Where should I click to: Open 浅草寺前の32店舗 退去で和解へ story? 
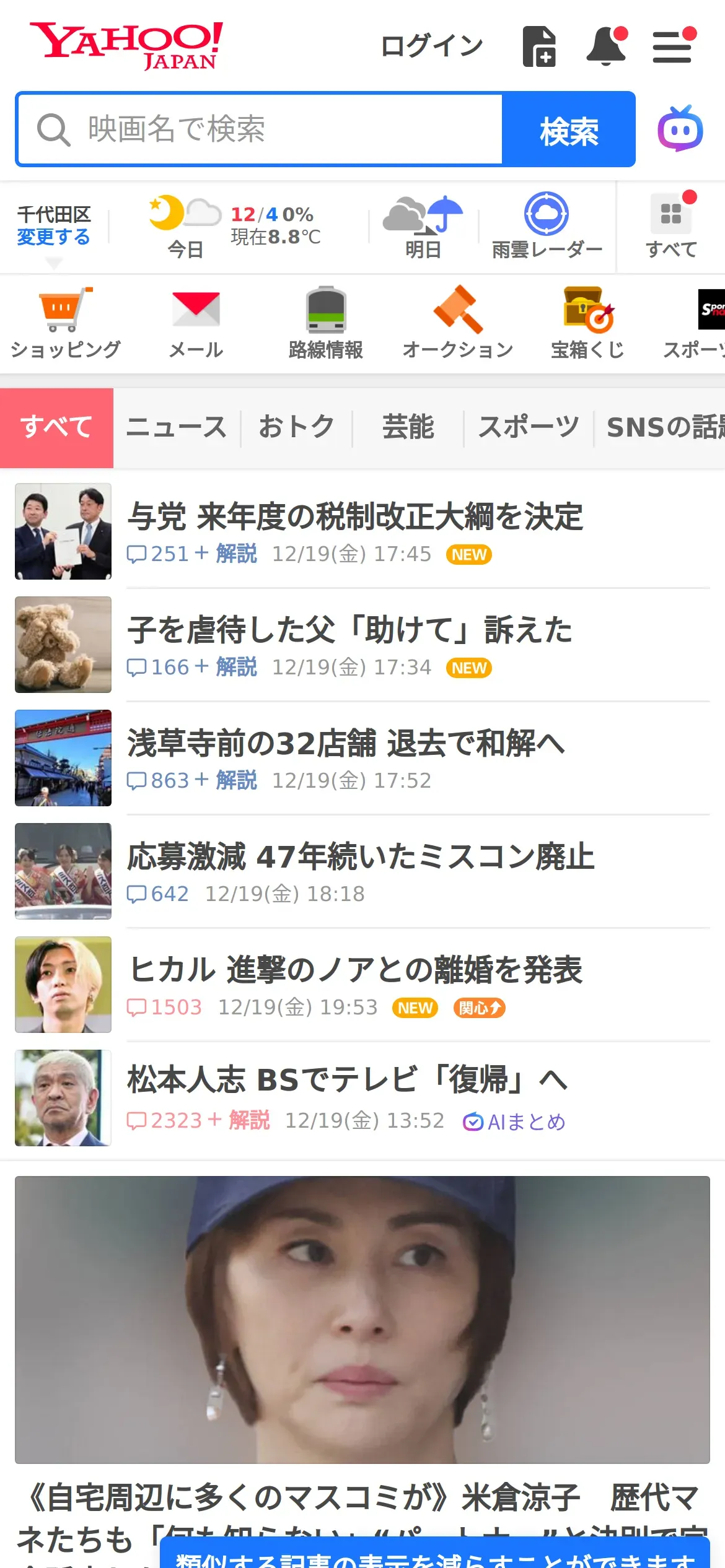(x=346, y=743)
